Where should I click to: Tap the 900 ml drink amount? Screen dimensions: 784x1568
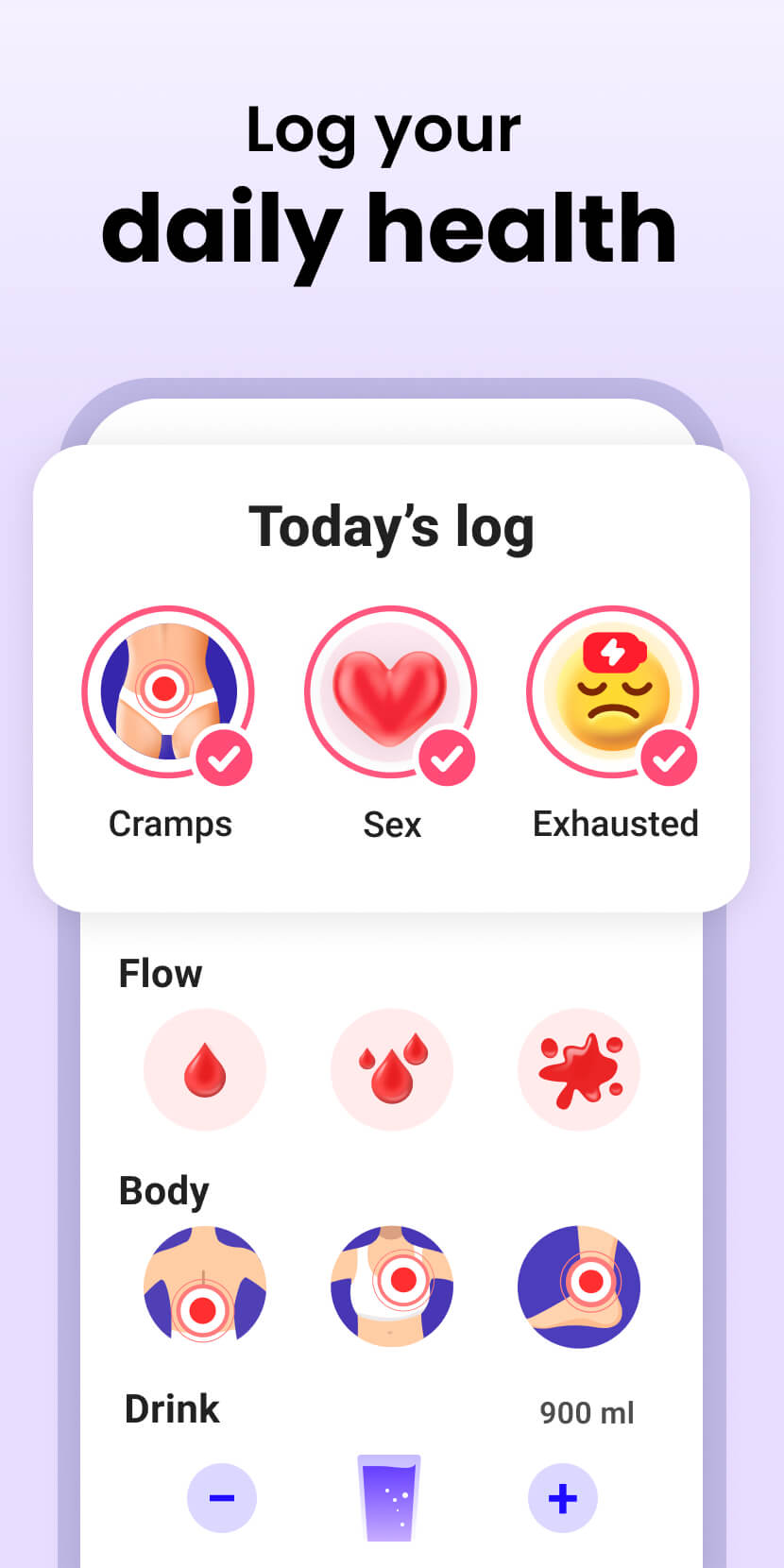[586, 1411]
